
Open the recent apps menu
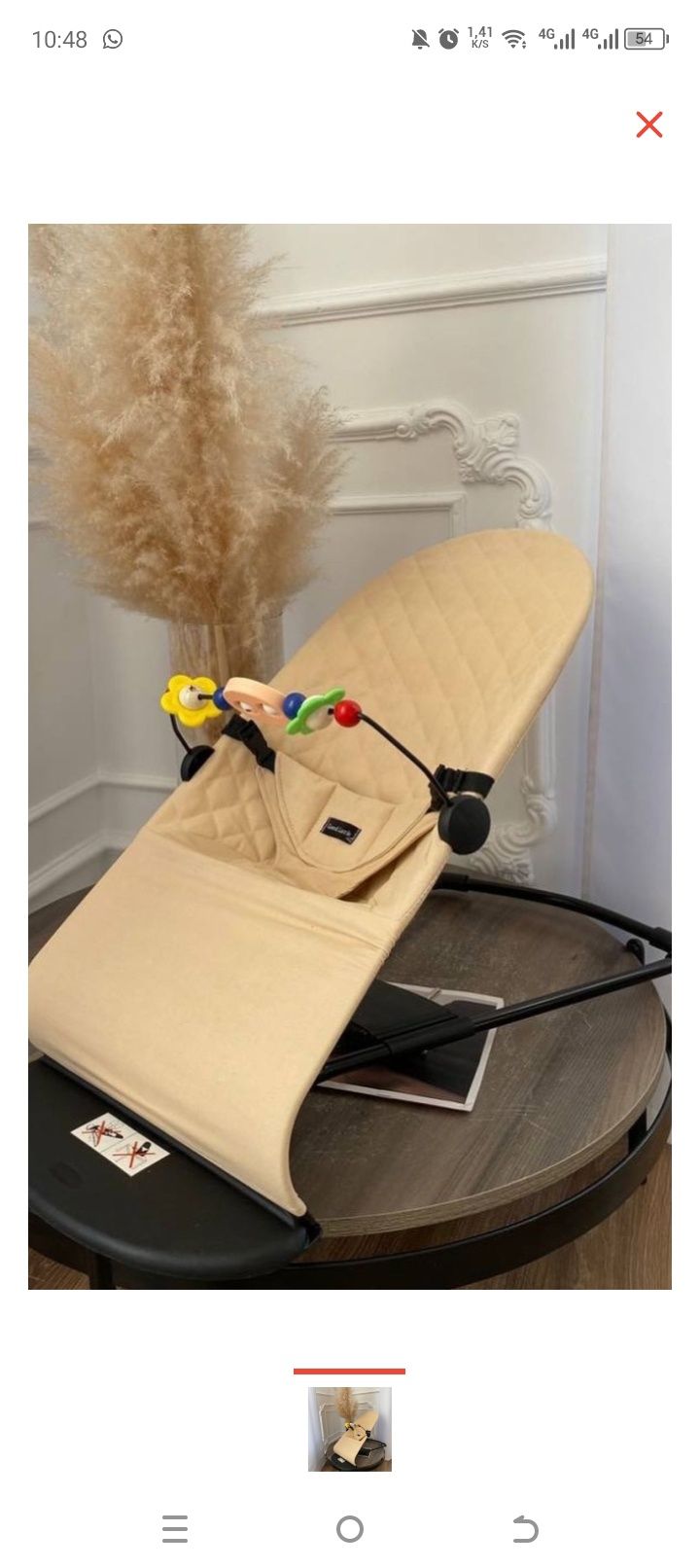175,1530
